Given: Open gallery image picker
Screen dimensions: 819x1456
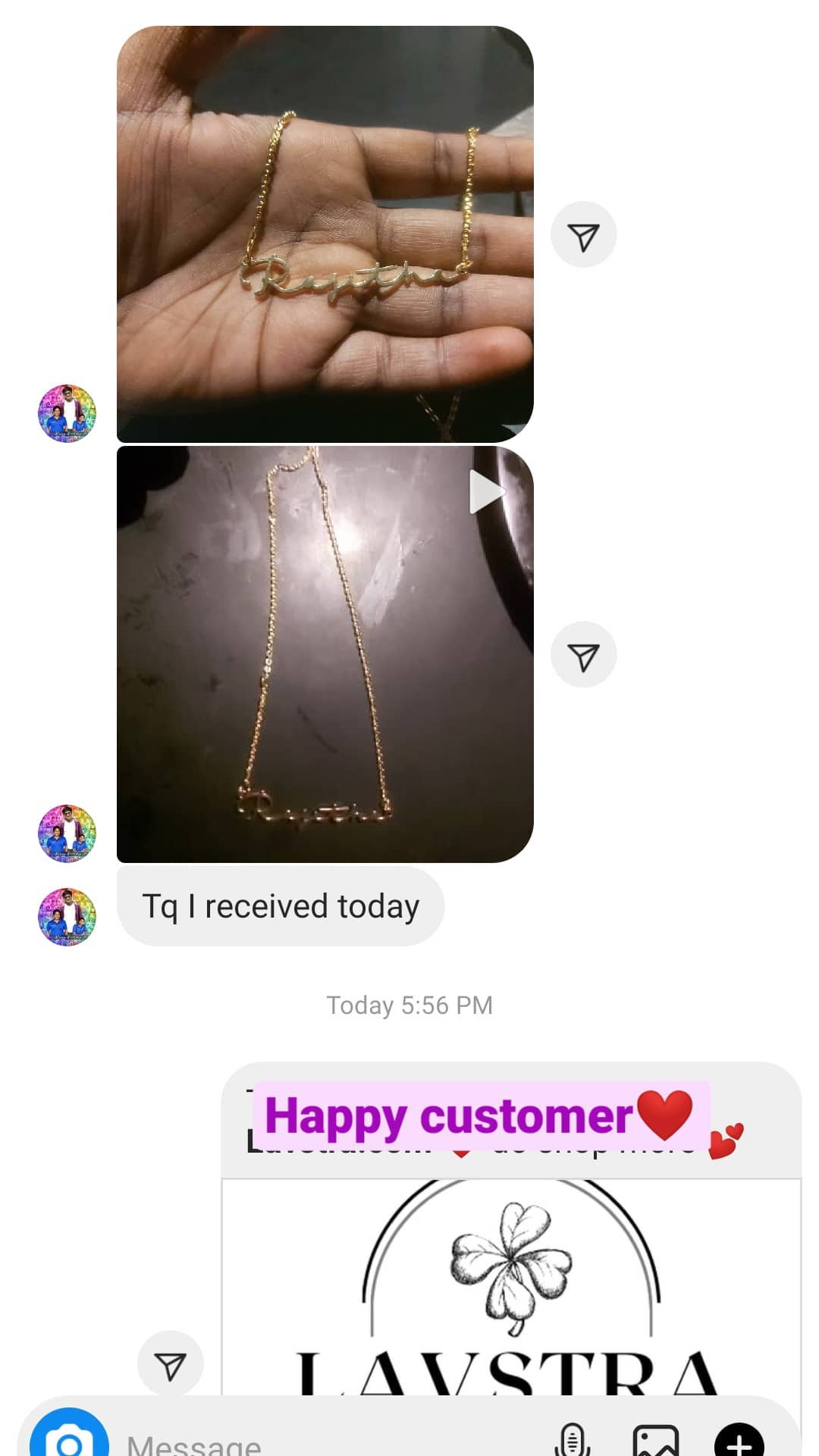Looking at the screenshot, I should 655,1440.
